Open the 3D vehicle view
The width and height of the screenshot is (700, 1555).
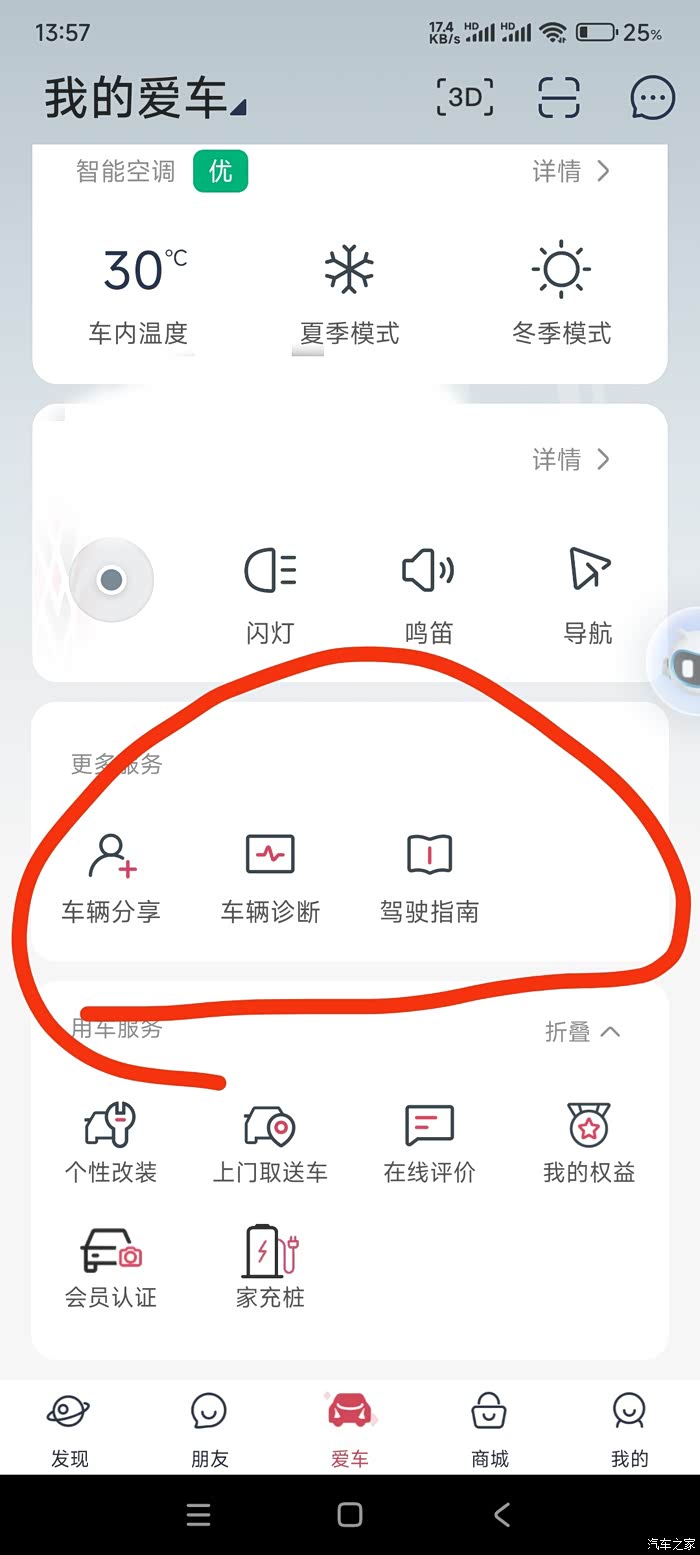click(465, 97)
